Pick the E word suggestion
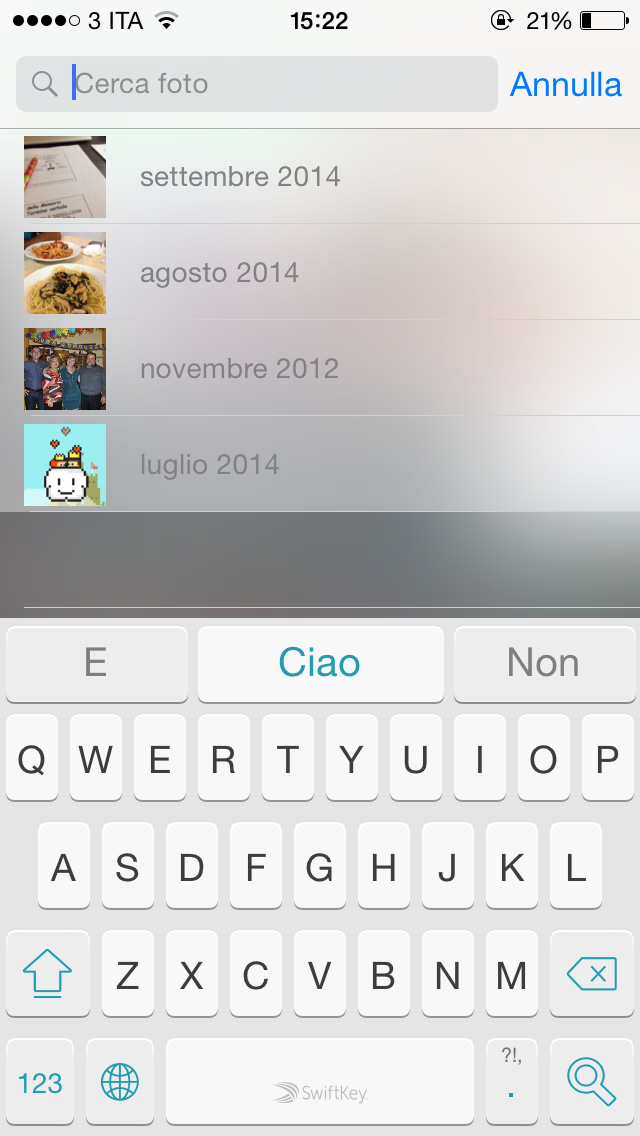This screenshot has width=640, height=1136. coord(96,663)
